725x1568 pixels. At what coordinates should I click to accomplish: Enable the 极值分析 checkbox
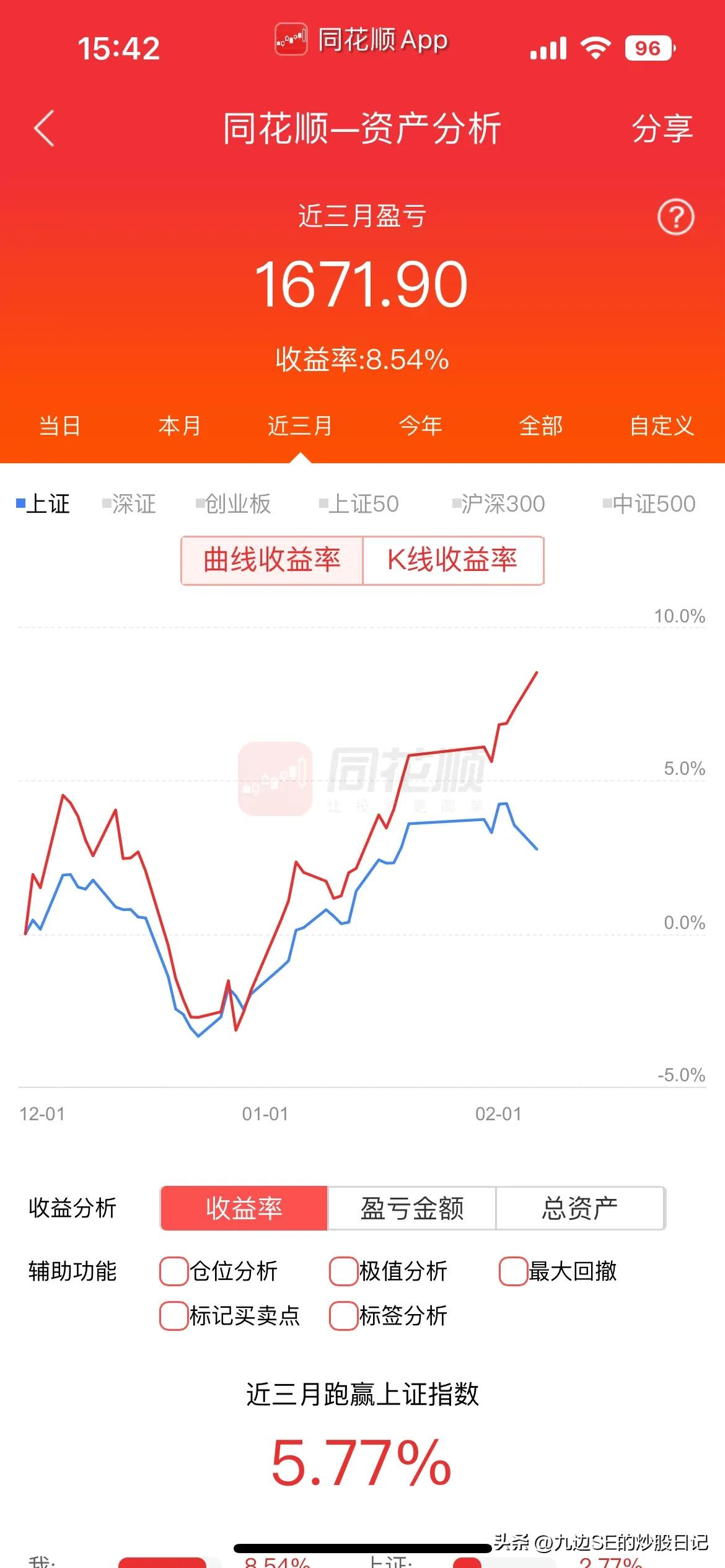click(389, 1271)
